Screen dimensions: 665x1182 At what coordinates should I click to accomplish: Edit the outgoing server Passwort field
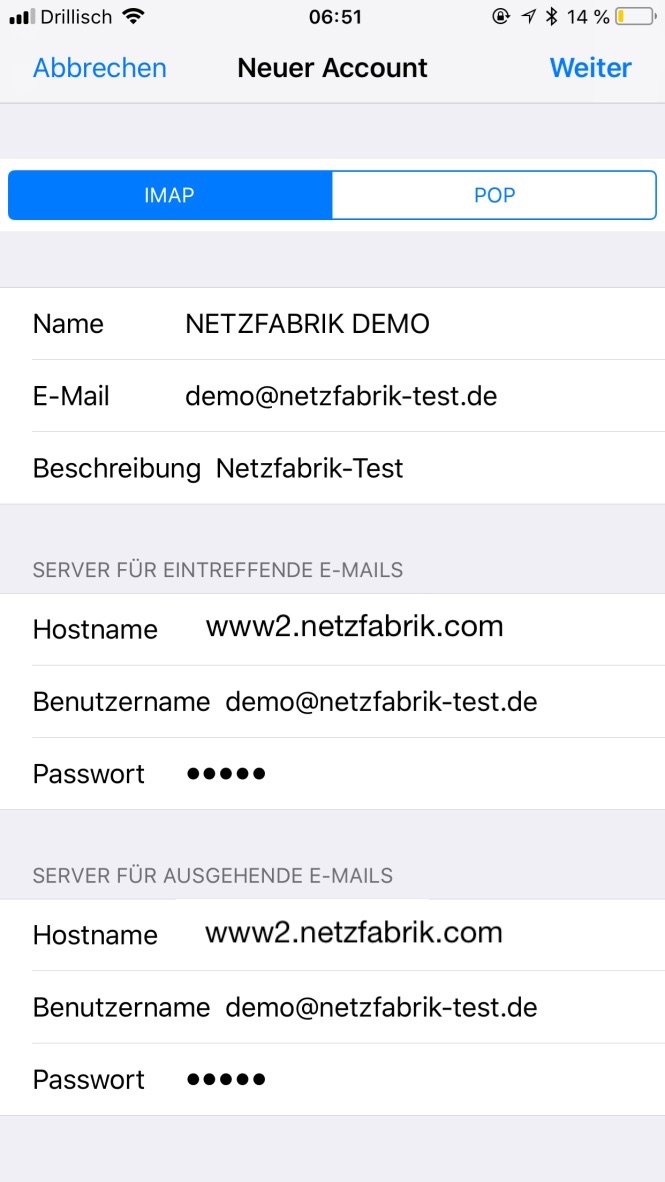(x=332, y=1079)
